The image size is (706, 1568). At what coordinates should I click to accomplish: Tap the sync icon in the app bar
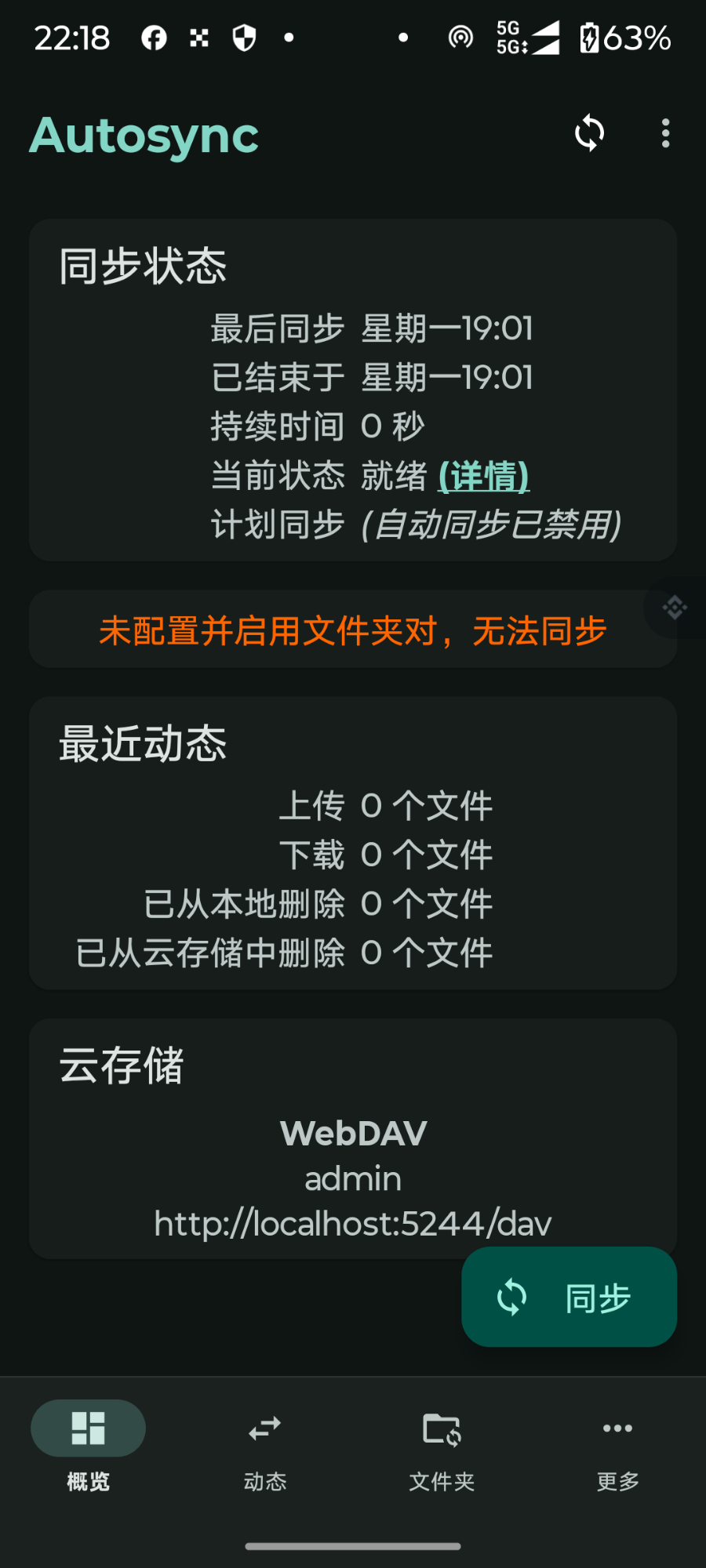pos(589,133)
